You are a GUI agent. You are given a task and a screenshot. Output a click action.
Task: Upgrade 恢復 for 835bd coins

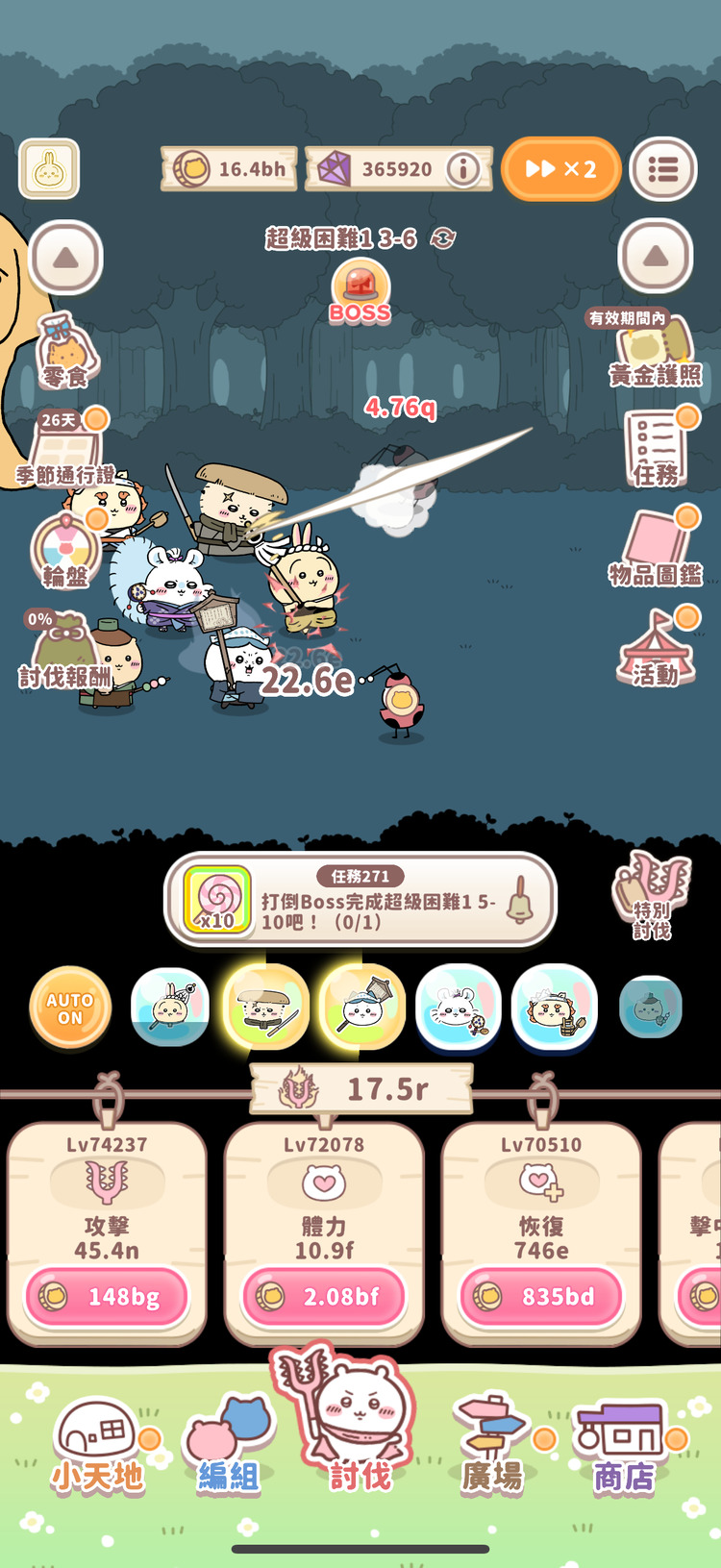pyautogui.click(x=541, y=1296)
